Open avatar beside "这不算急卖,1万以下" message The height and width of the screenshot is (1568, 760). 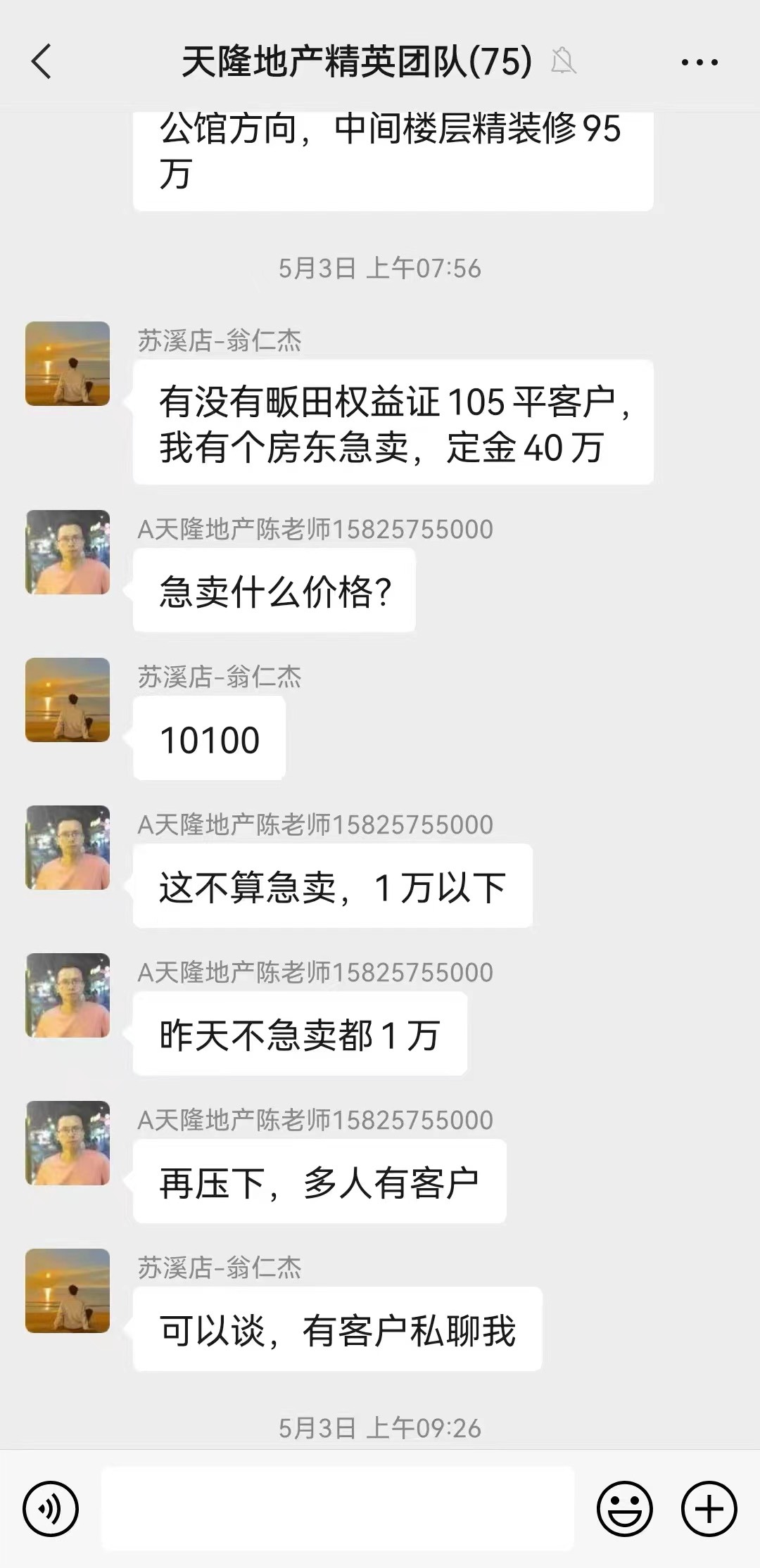click(x=68, y=848)
